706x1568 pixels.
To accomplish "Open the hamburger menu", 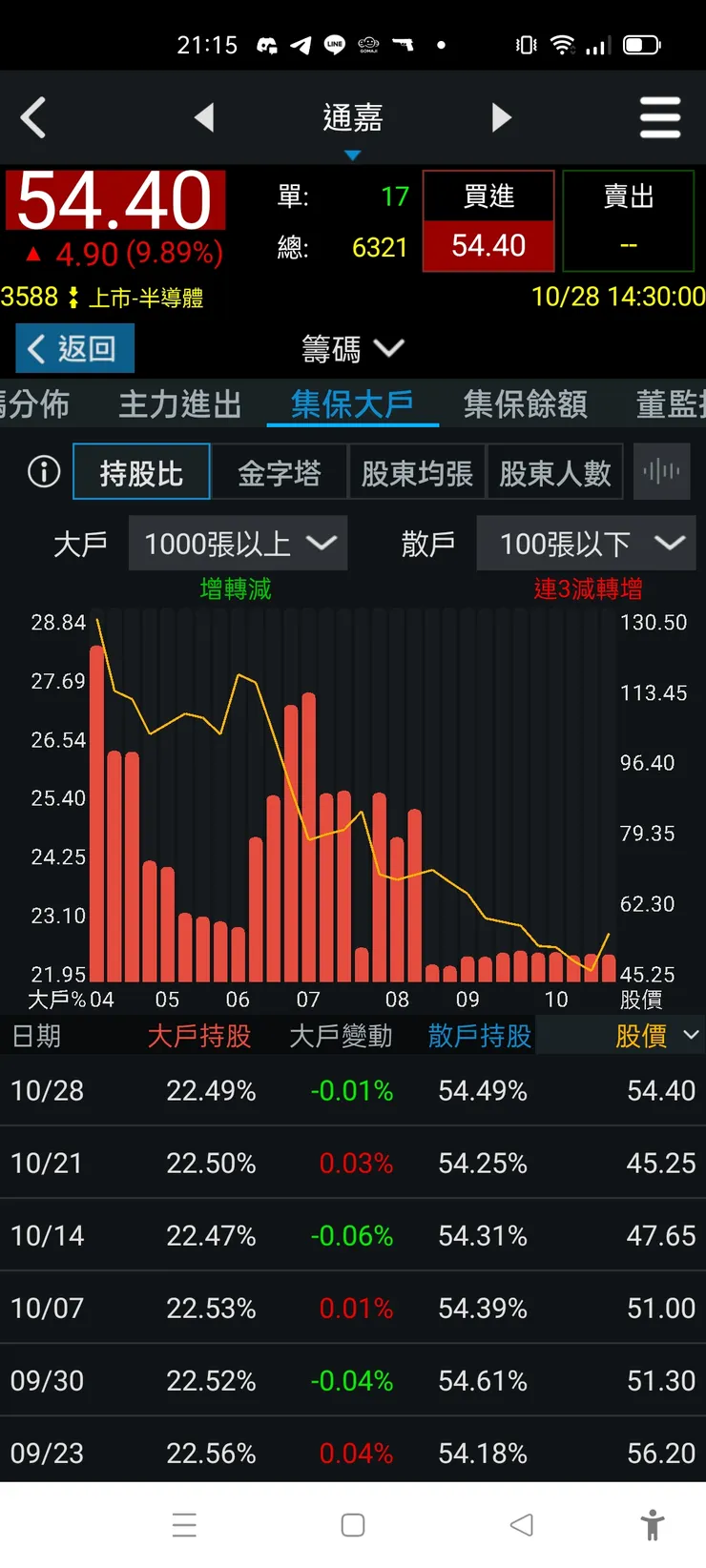I will pos(660,116).
